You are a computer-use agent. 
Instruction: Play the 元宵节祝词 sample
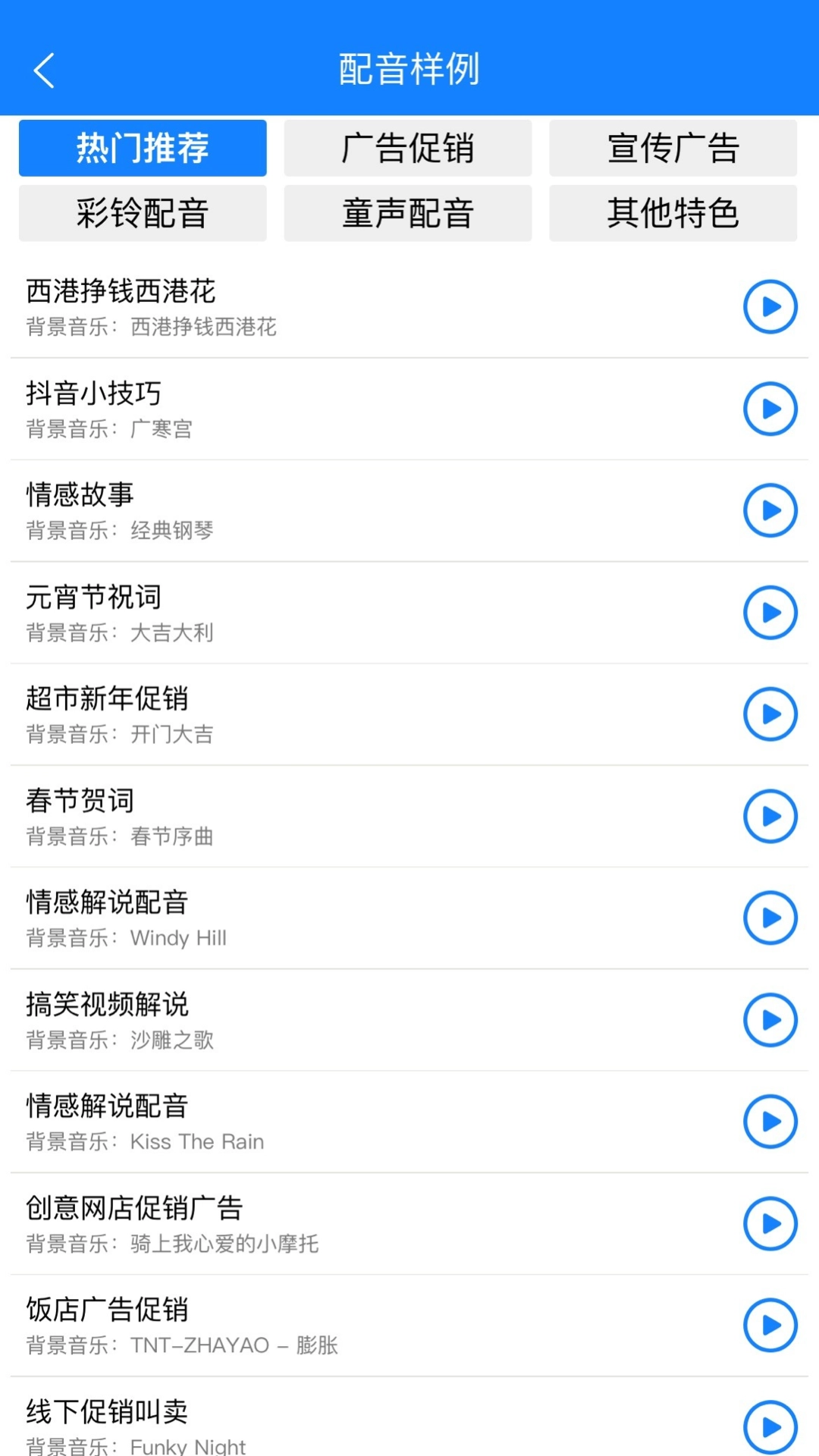point(770,613)
